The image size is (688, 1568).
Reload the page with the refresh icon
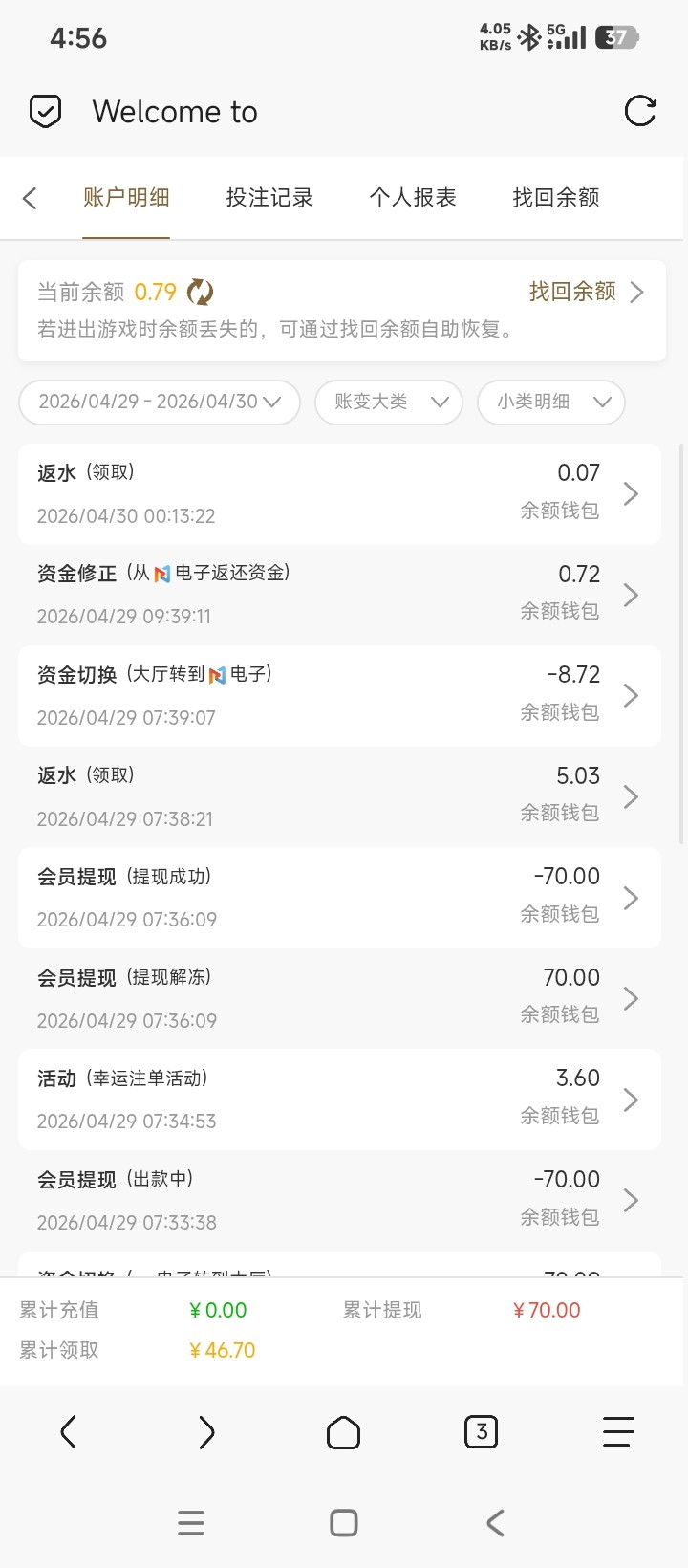pyautogui.click(x=639, y=112)
